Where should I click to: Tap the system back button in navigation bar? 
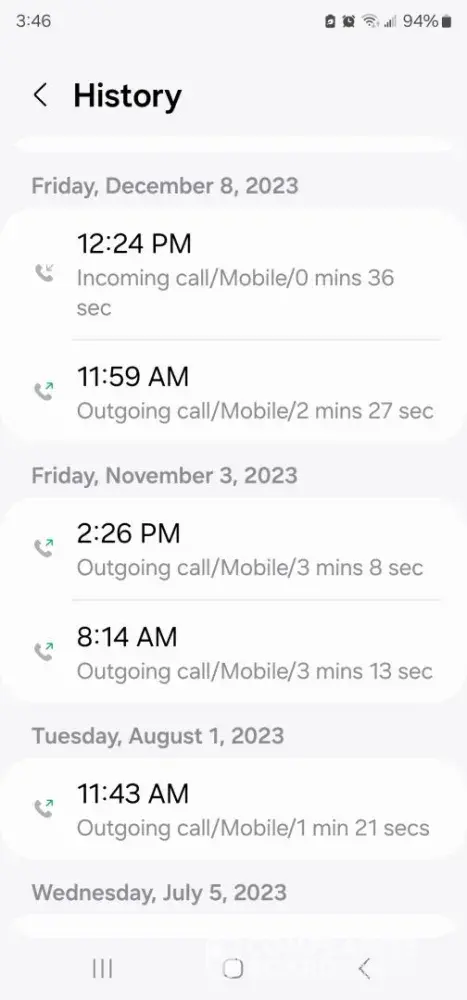[x=364, y=969]
